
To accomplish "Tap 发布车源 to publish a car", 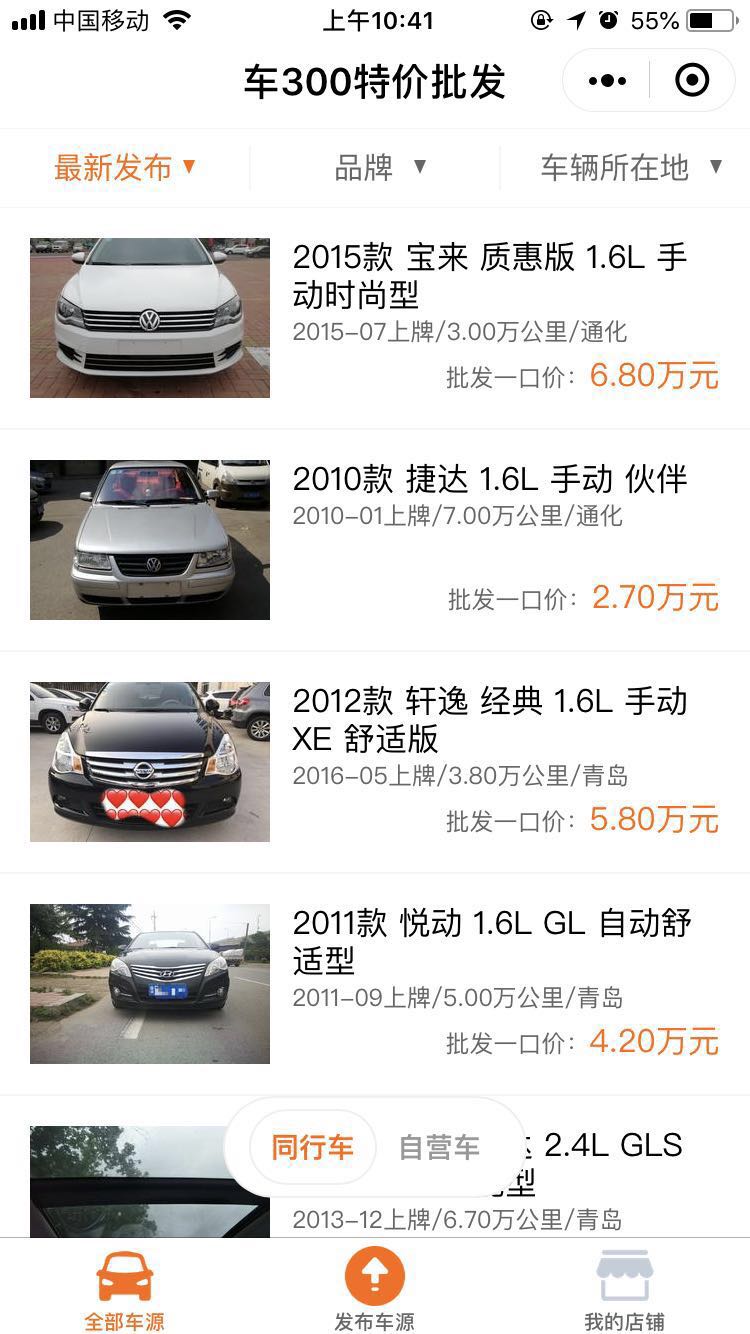I will pos(375,1289).
